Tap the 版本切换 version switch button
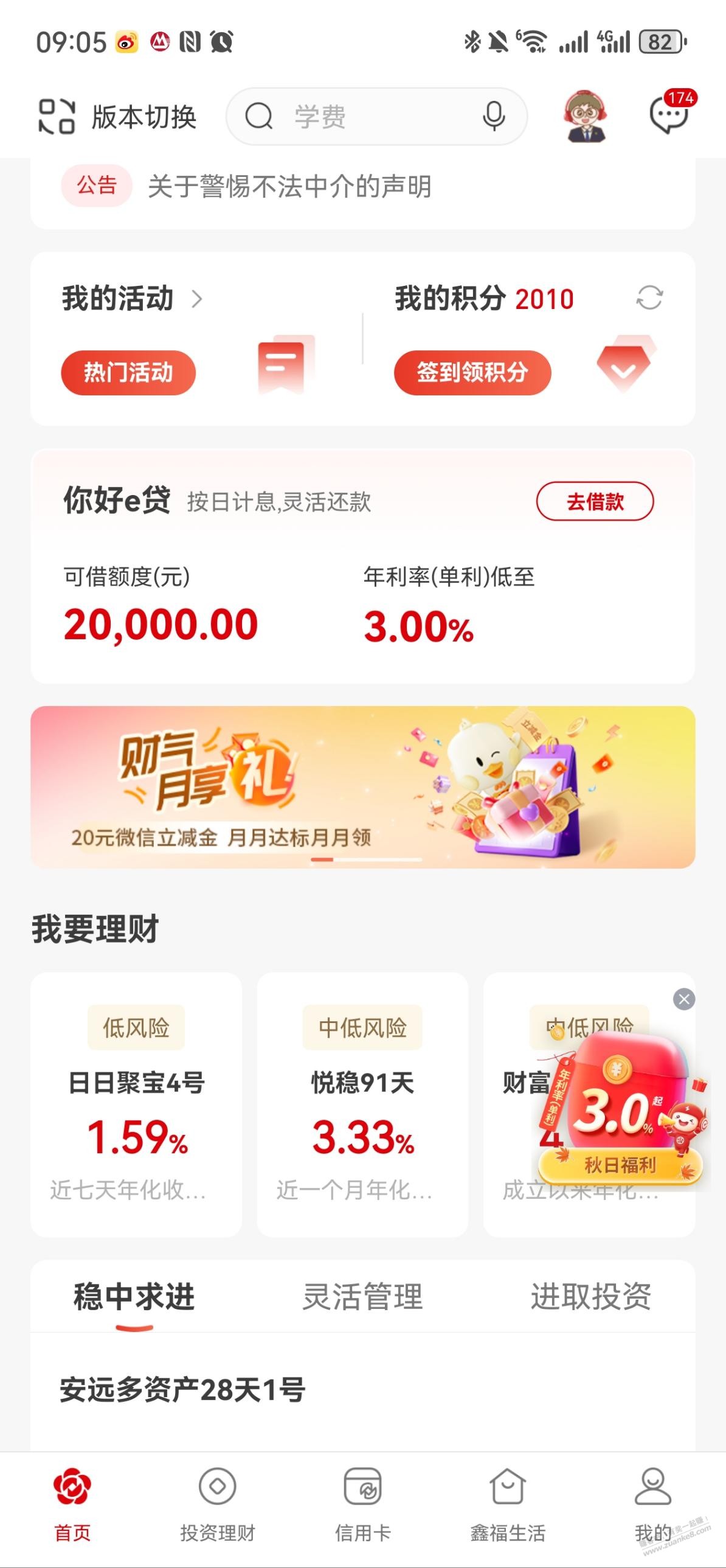The width and height of the screenshot is (726, 1568). tap(117, 116)
